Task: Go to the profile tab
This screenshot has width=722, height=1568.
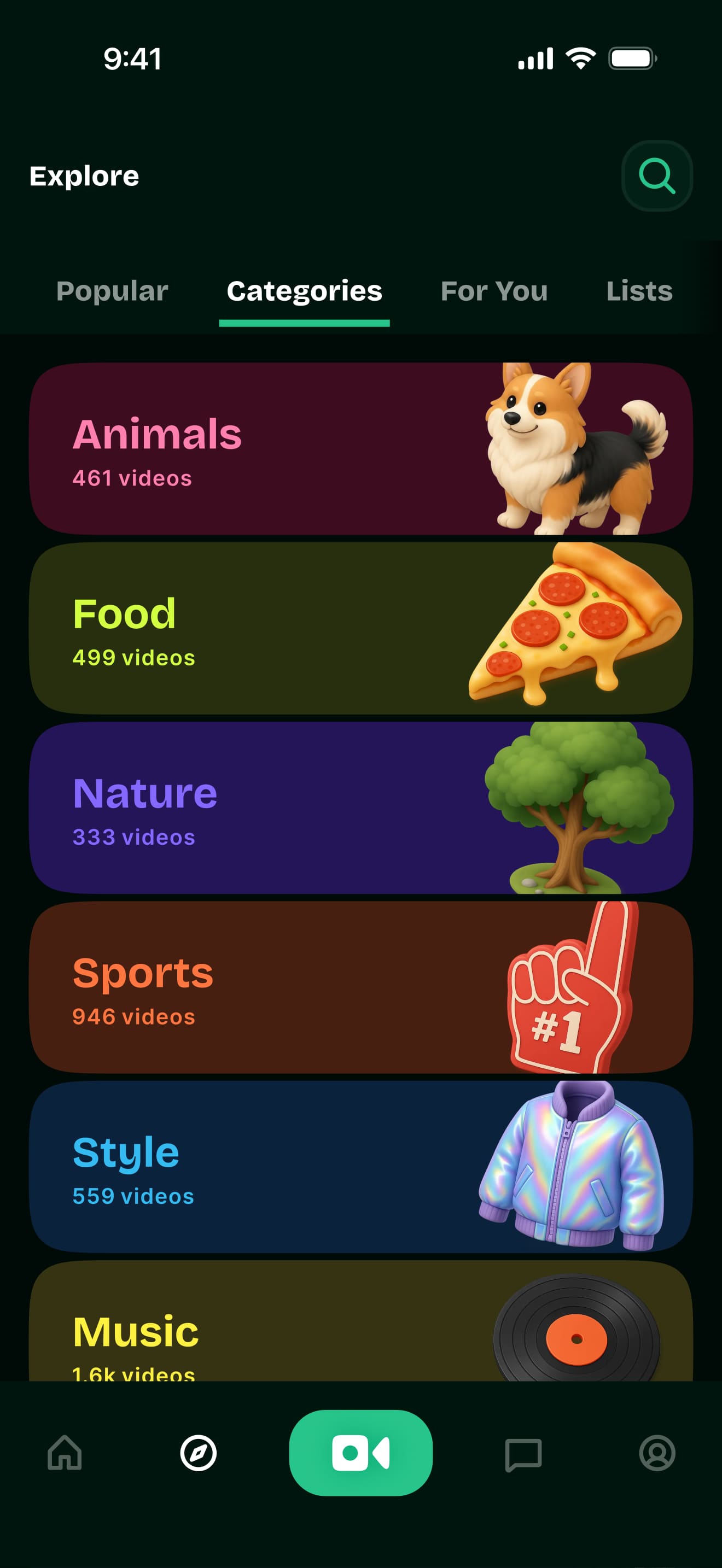Action: pos(657,1453)
